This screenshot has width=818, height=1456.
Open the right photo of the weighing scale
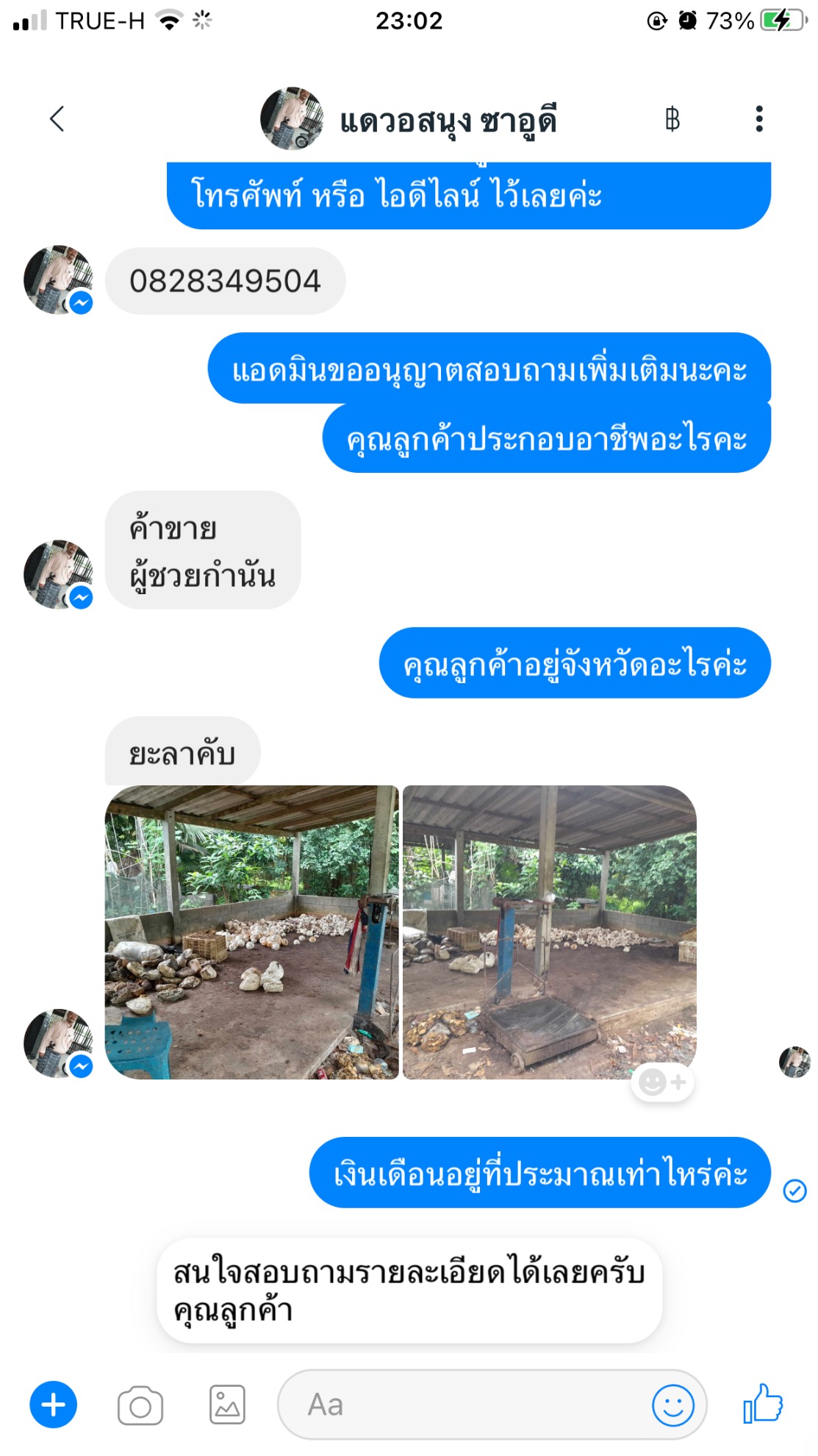tap(549, 932)
